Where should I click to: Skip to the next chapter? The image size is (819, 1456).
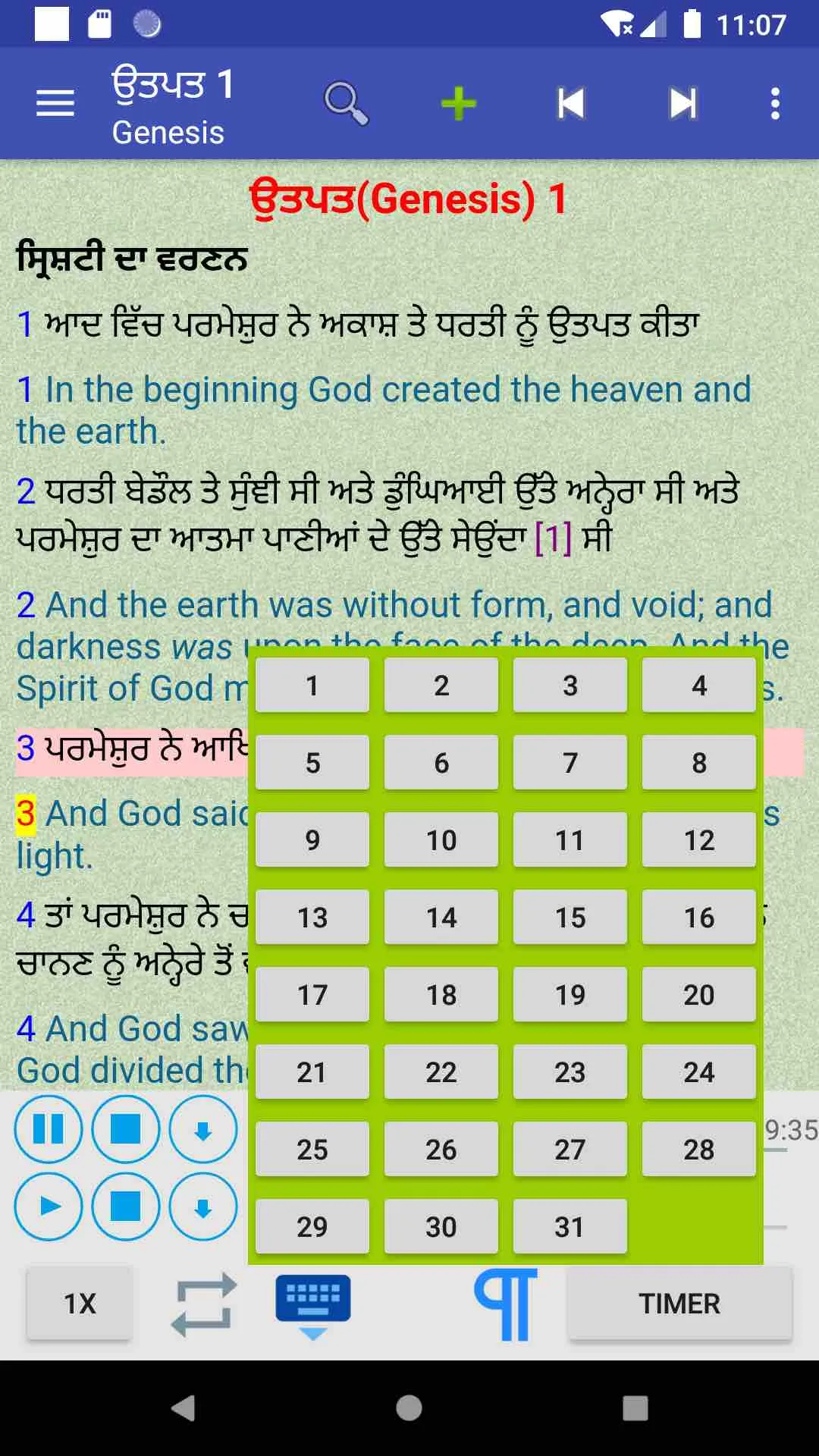(x=682, y=103)
